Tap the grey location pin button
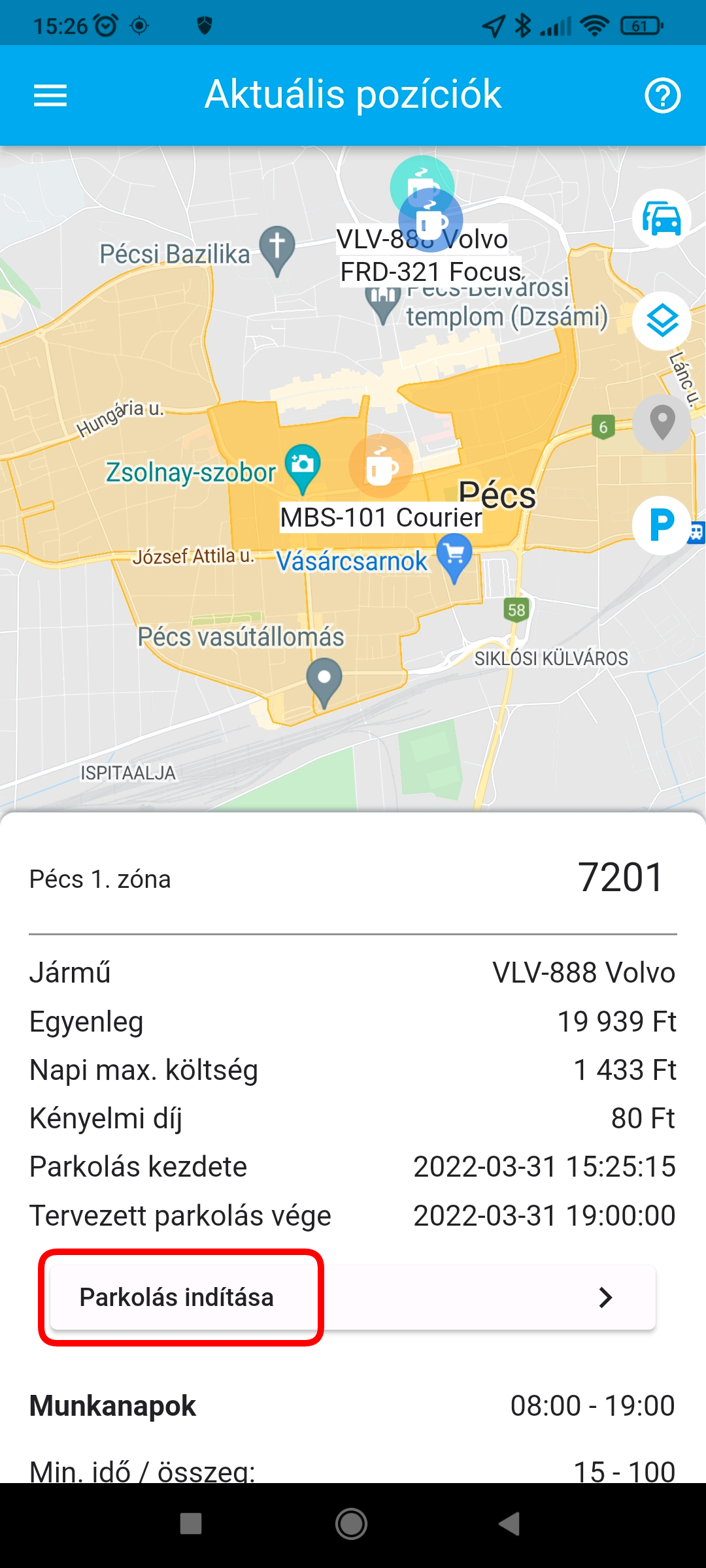 click(662, 423)
